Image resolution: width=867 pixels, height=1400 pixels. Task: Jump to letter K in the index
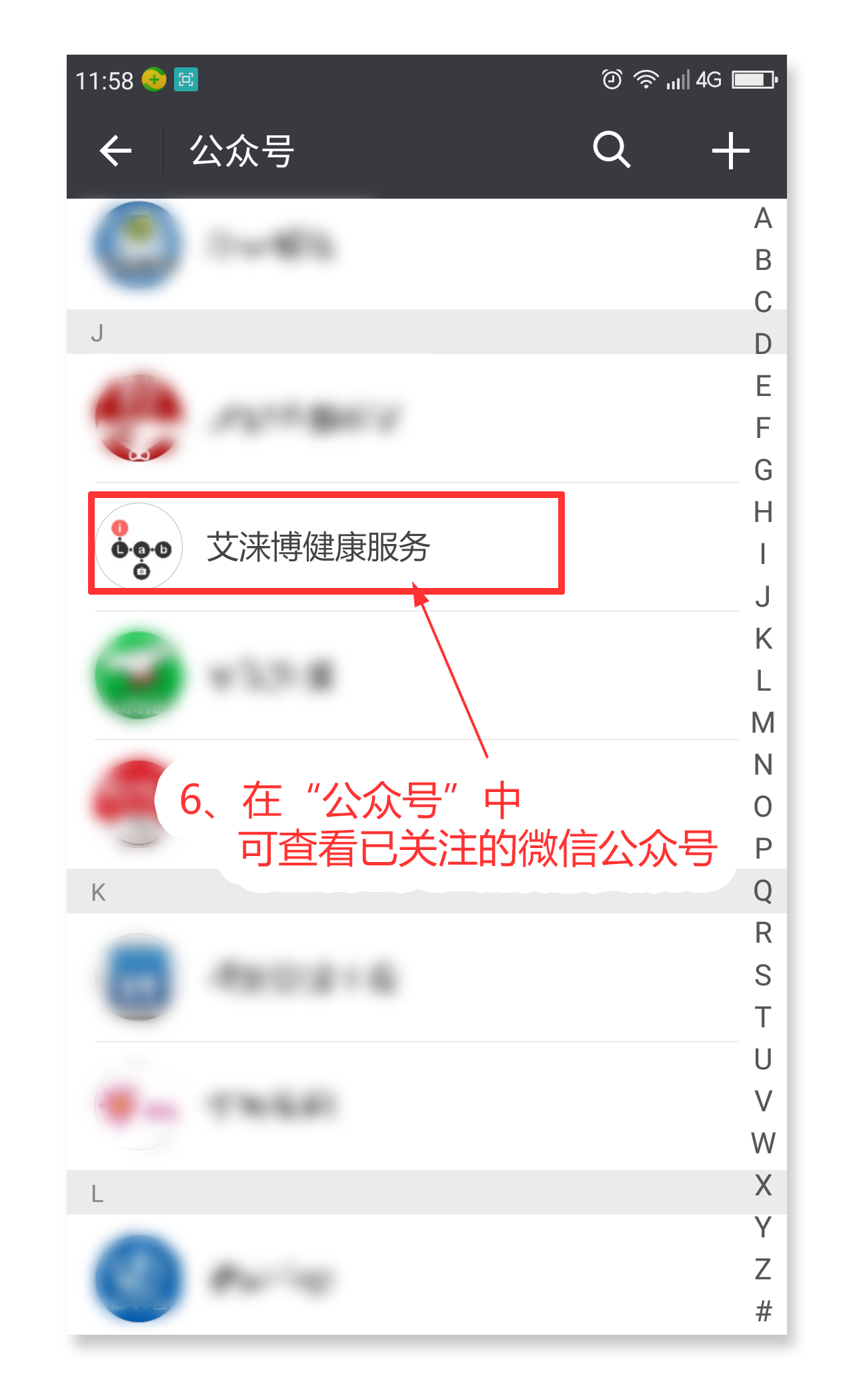tap(763, 639)
